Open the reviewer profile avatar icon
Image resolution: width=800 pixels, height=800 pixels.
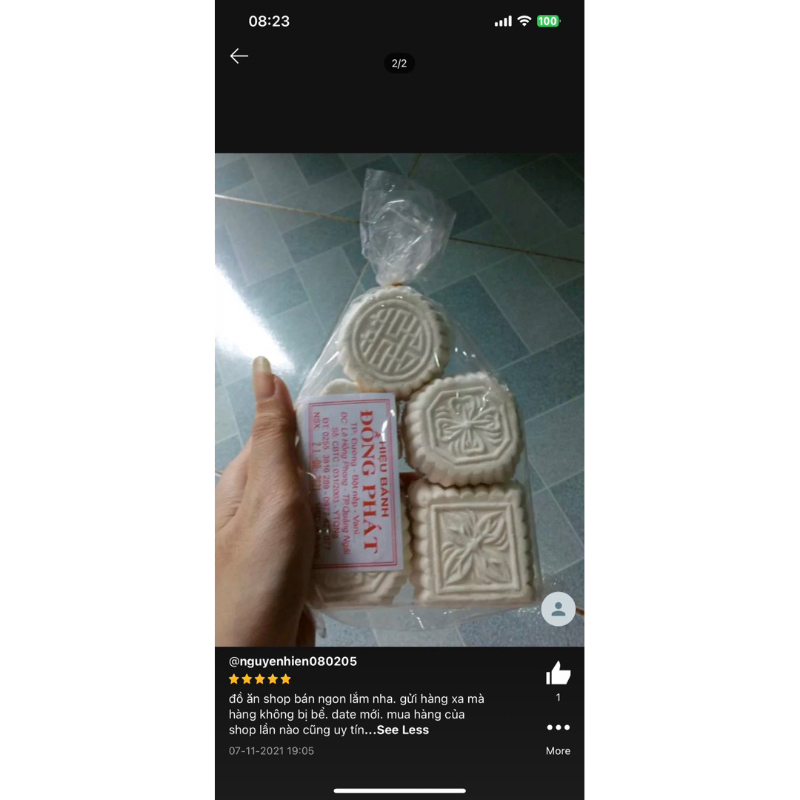click(558, 608)
